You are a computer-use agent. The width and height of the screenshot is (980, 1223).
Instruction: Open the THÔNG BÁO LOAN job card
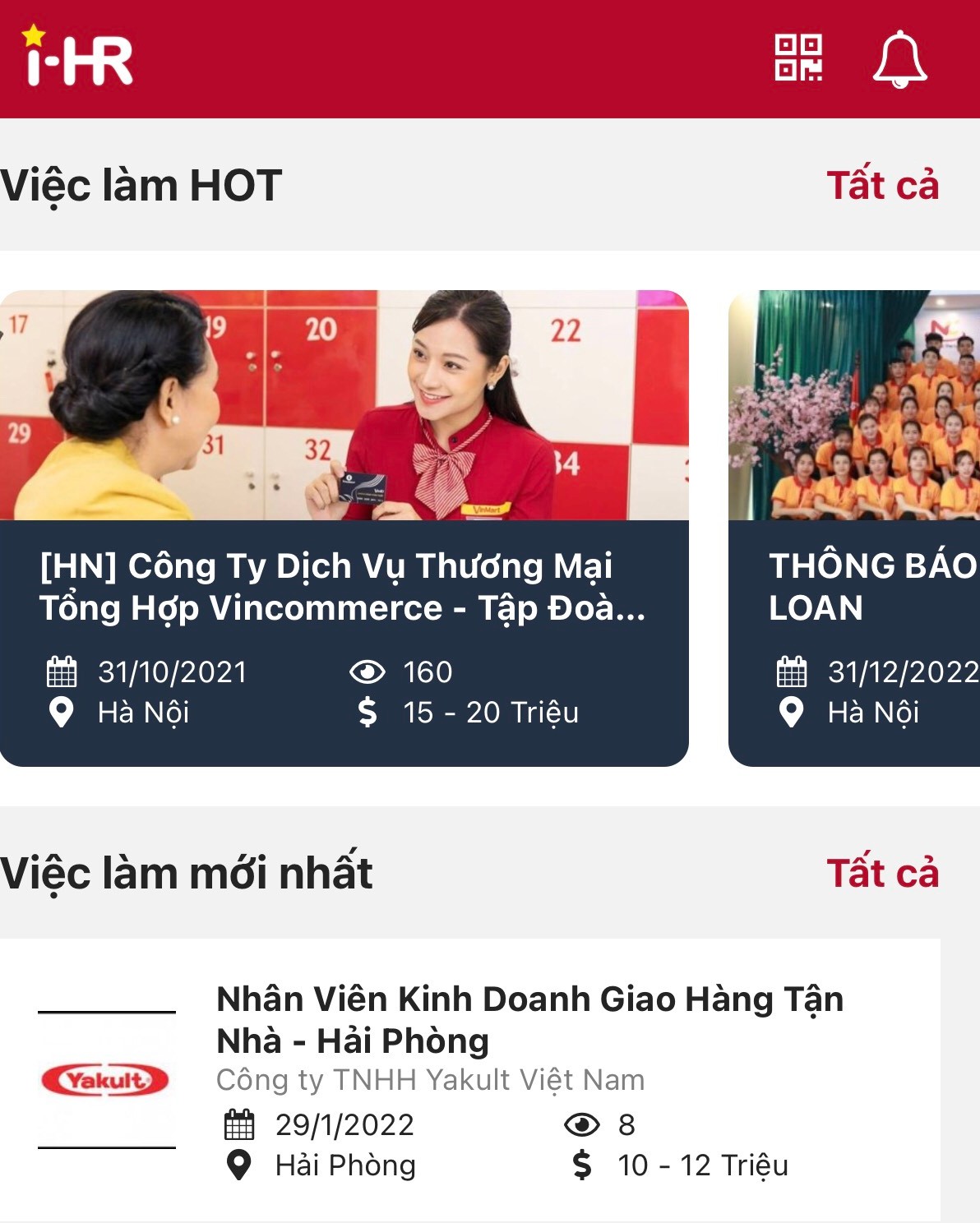coord(855,528)
